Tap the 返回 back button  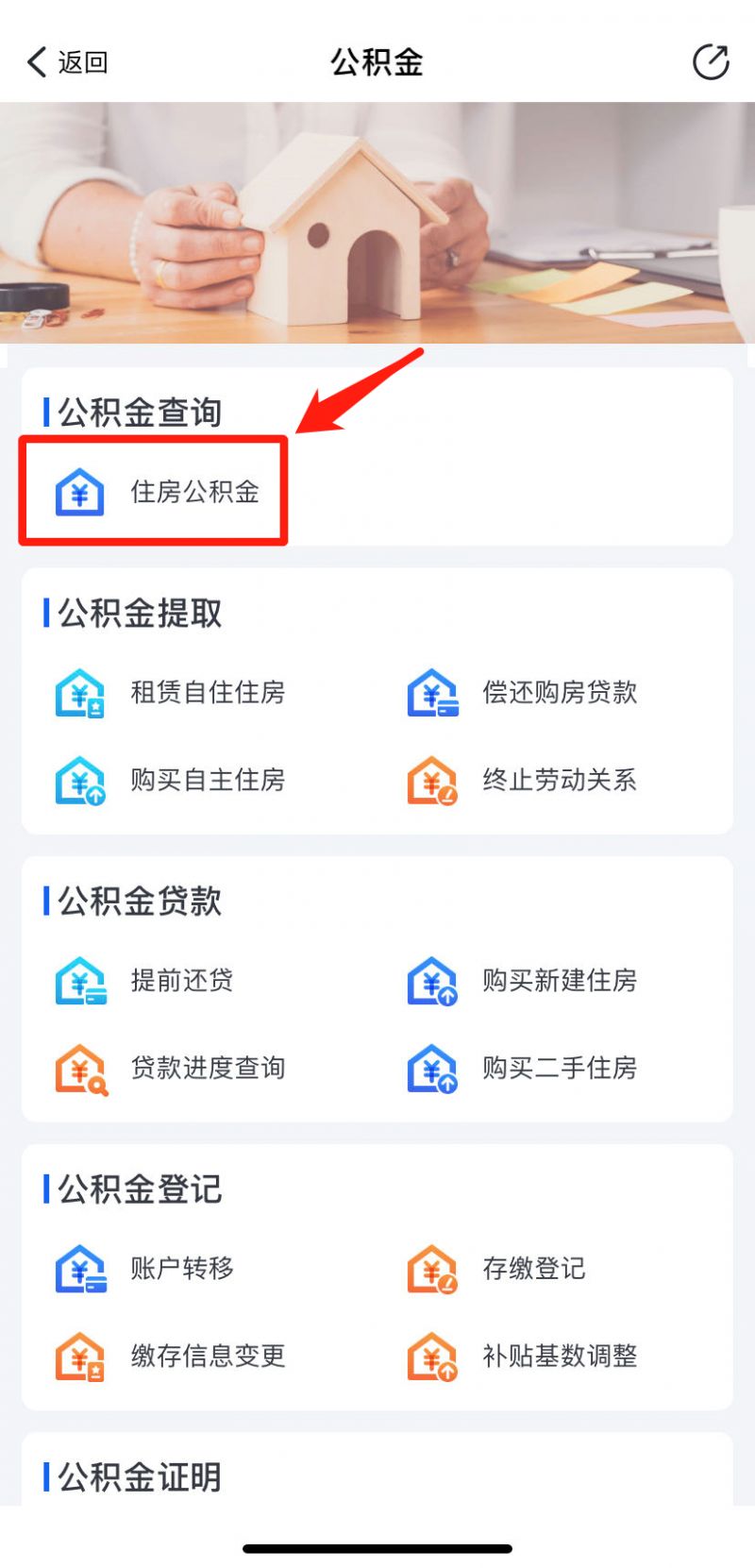click(x=67, y=62)
